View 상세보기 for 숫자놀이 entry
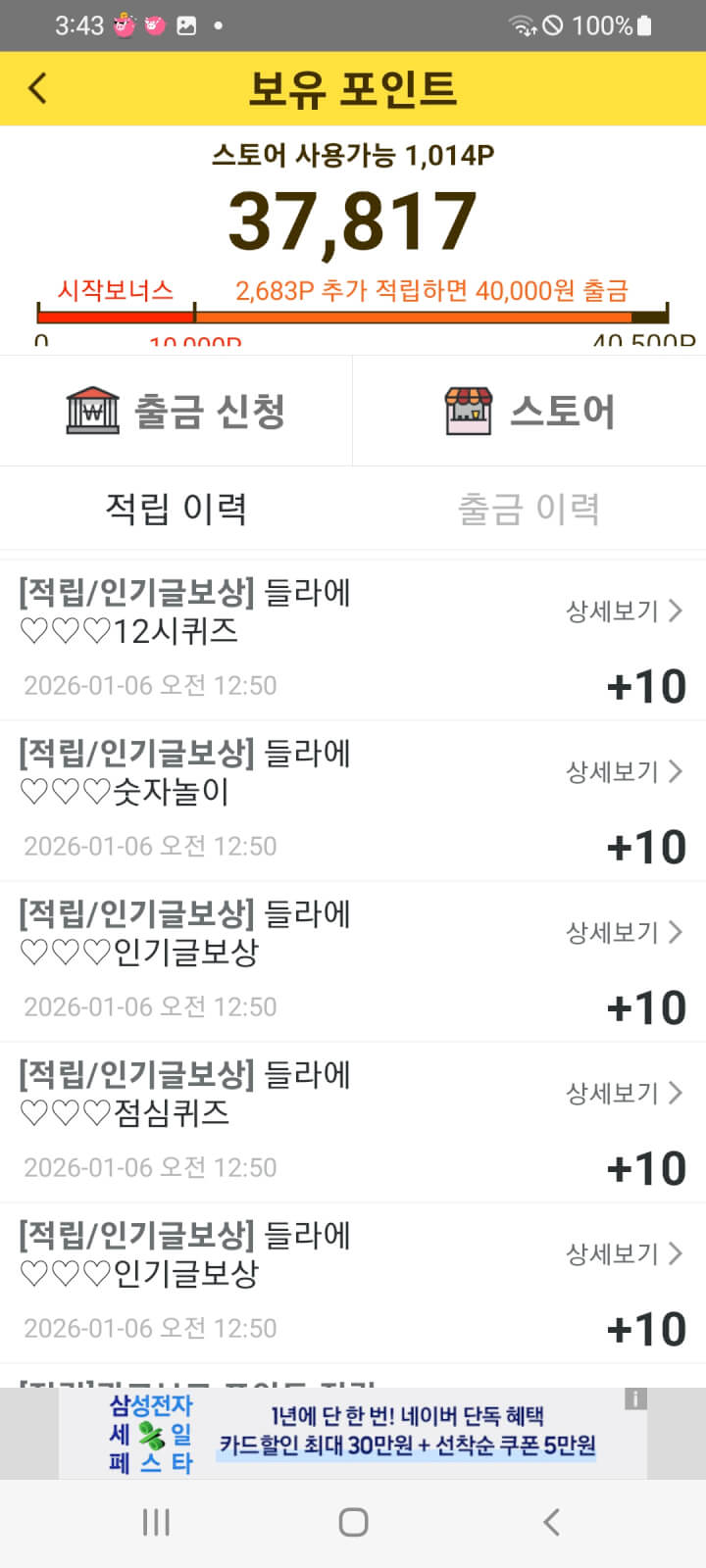 click(624, 771)
